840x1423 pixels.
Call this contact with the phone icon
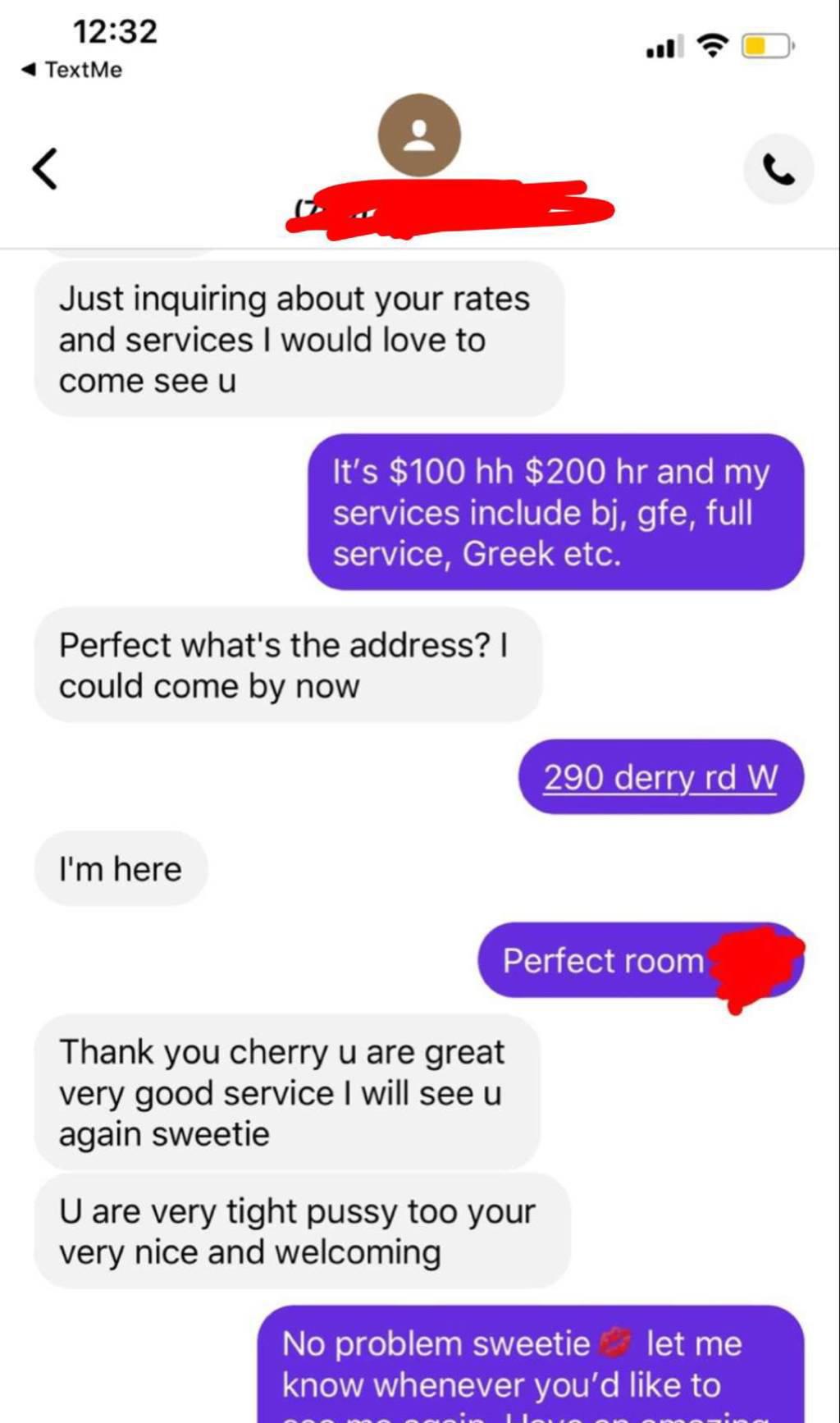pos(778,169)
